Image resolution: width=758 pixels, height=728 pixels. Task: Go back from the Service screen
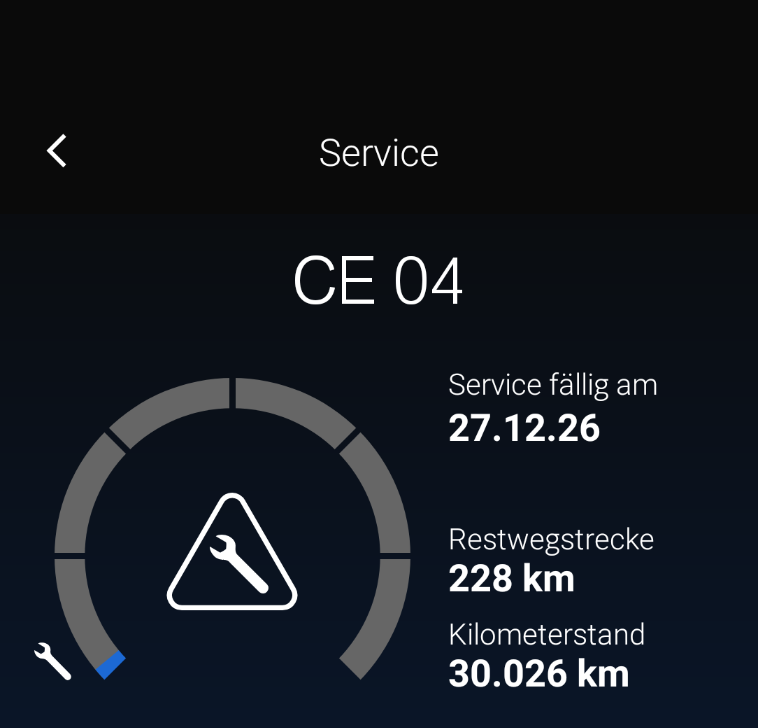click(57, 151)
